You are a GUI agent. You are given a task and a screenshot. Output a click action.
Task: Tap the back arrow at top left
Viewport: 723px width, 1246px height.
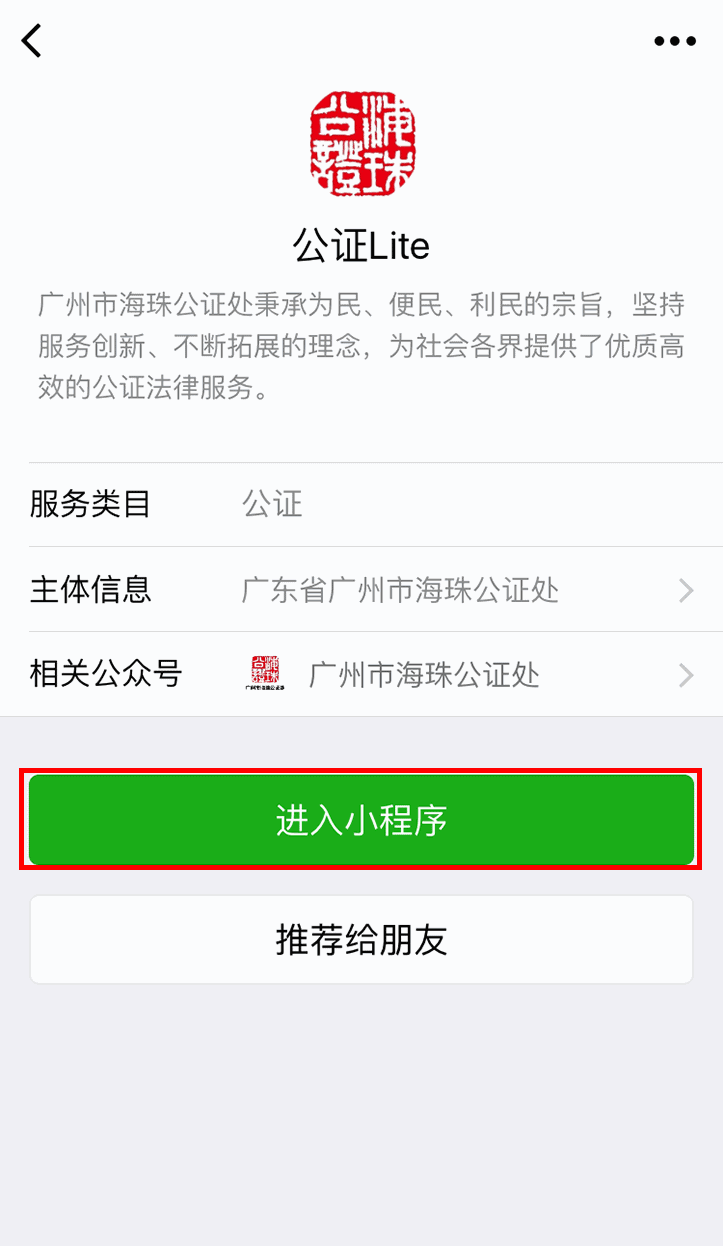tap(30, 41)
